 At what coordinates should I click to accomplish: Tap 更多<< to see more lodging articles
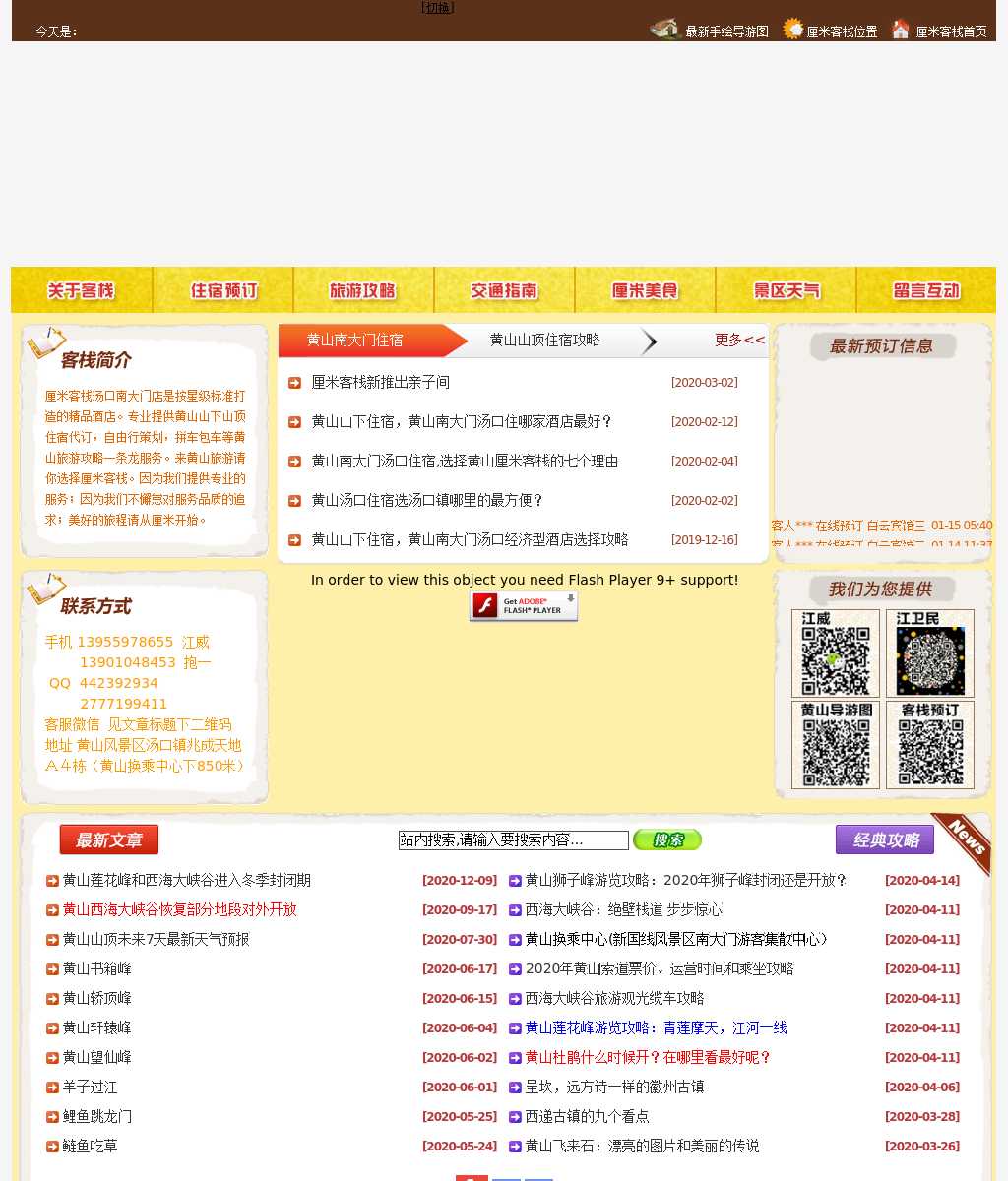click(x=739, y=340)
